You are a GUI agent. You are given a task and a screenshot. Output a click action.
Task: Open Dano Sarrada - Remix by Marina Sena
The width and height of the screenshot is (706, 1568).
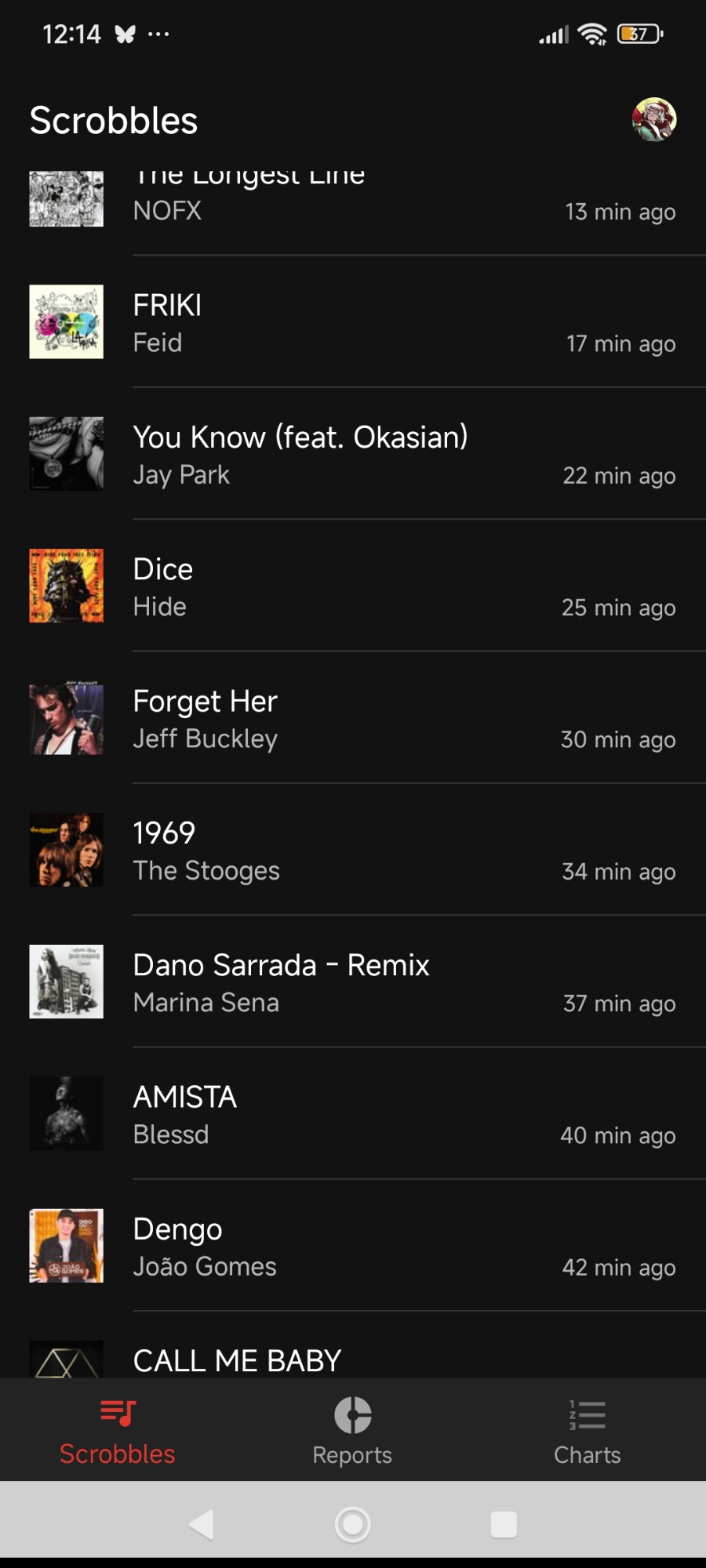pyautogui.click(x=353, y=982)
